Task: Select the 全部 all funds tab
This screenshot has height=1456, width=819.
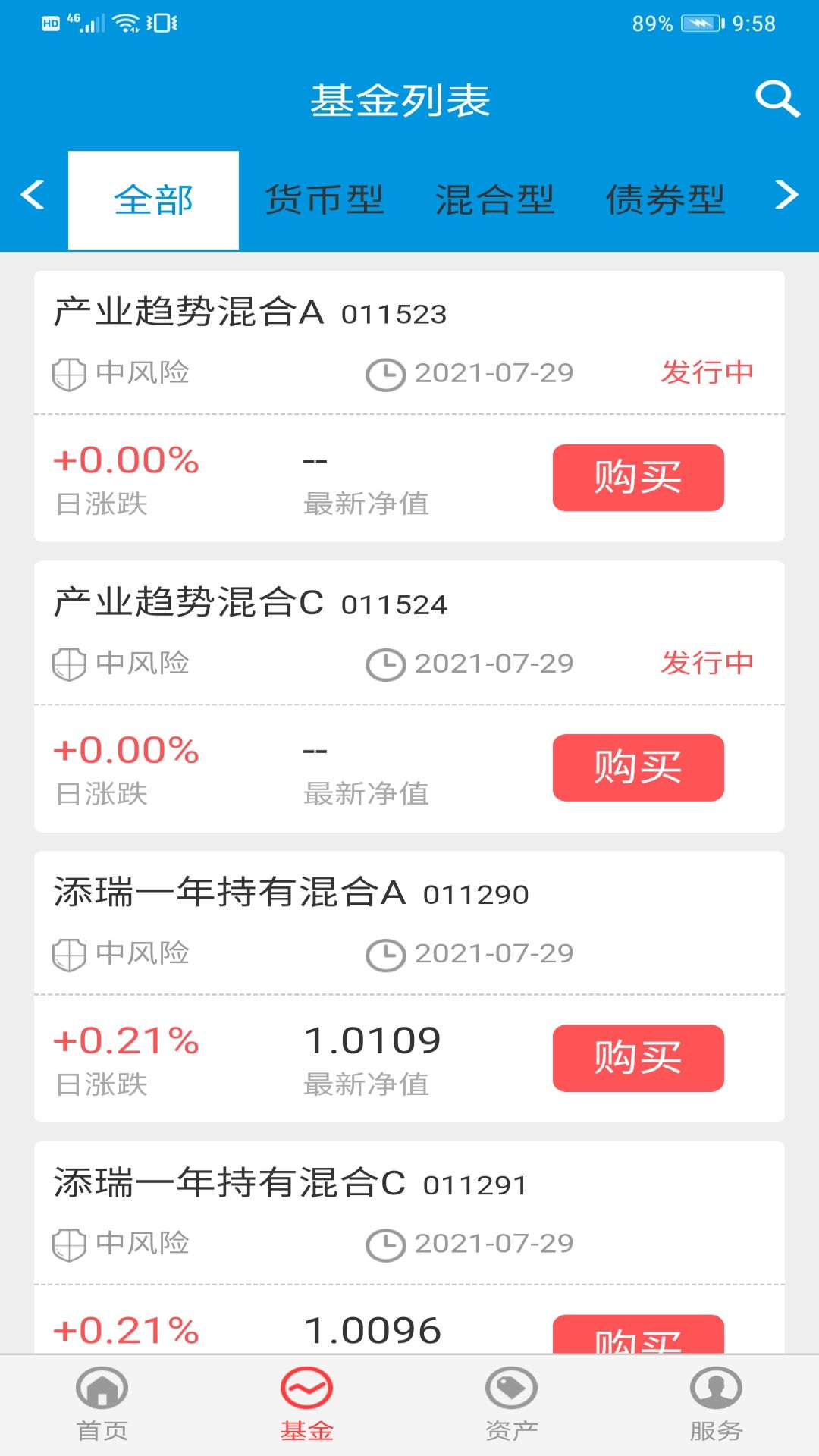Action: (153, 199)
